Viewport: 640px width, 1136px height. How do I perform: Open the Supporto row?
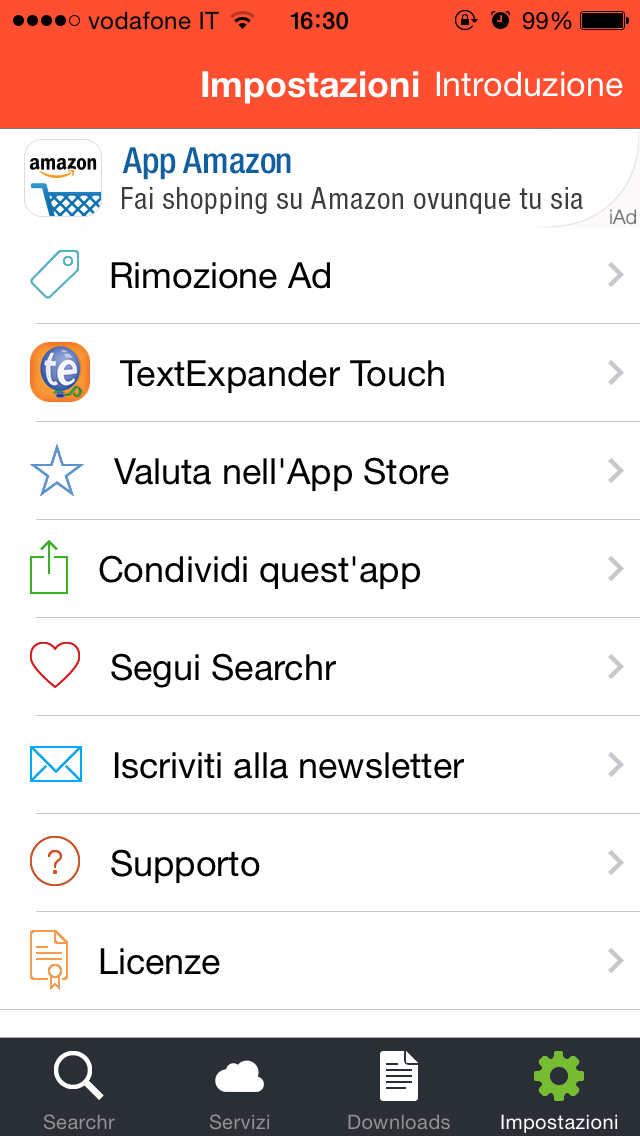click(x=320, y=864)
